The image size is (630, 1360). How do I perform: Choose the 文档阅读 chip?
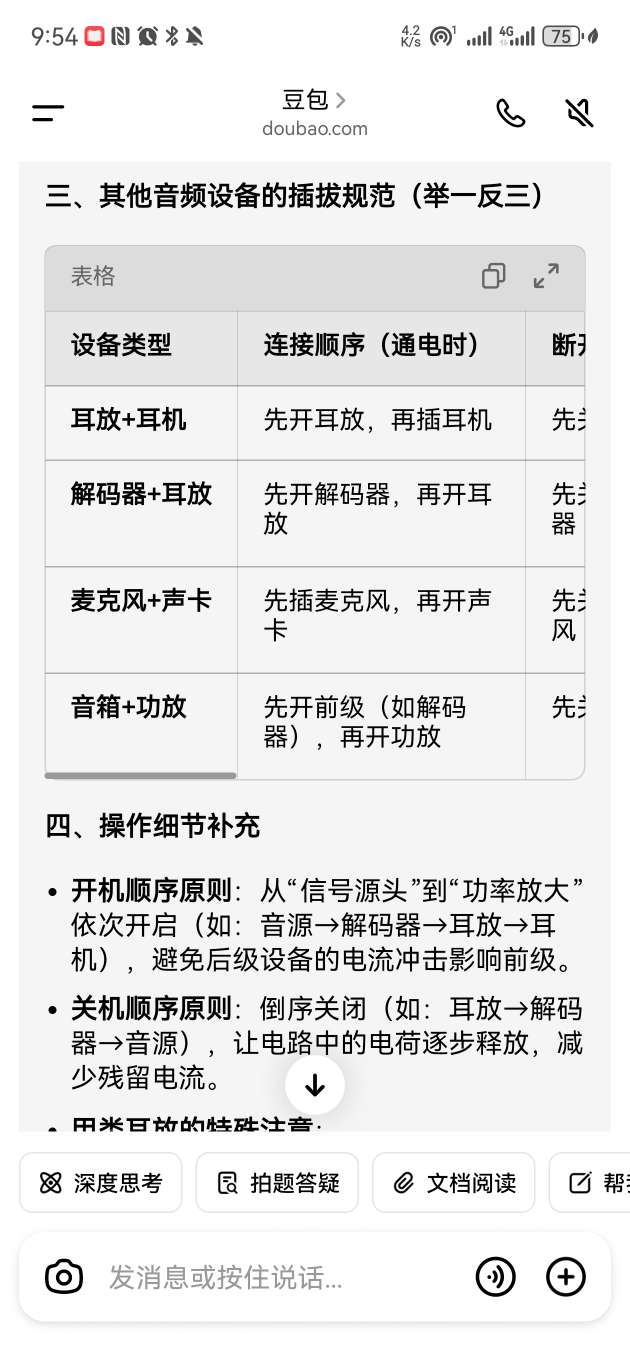(454, 1183)
